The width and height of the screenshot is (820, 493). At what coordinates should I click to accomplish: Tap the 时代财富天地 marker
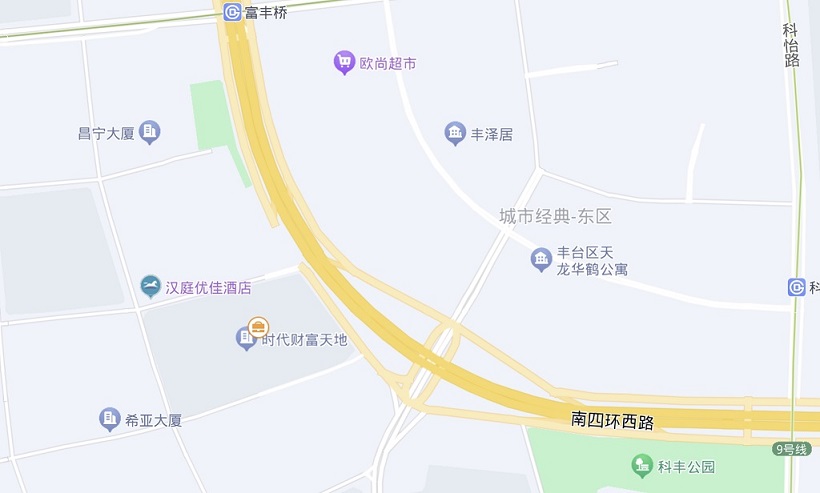point(247,338)
